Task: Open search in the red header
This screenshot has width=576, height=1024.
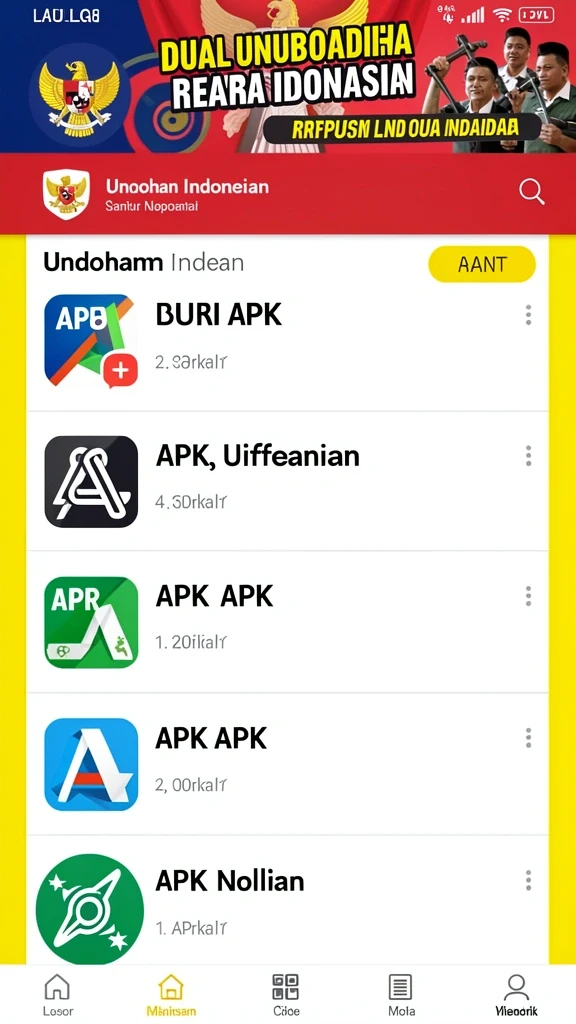Action: pyautogui.click(x=531, y=192)
